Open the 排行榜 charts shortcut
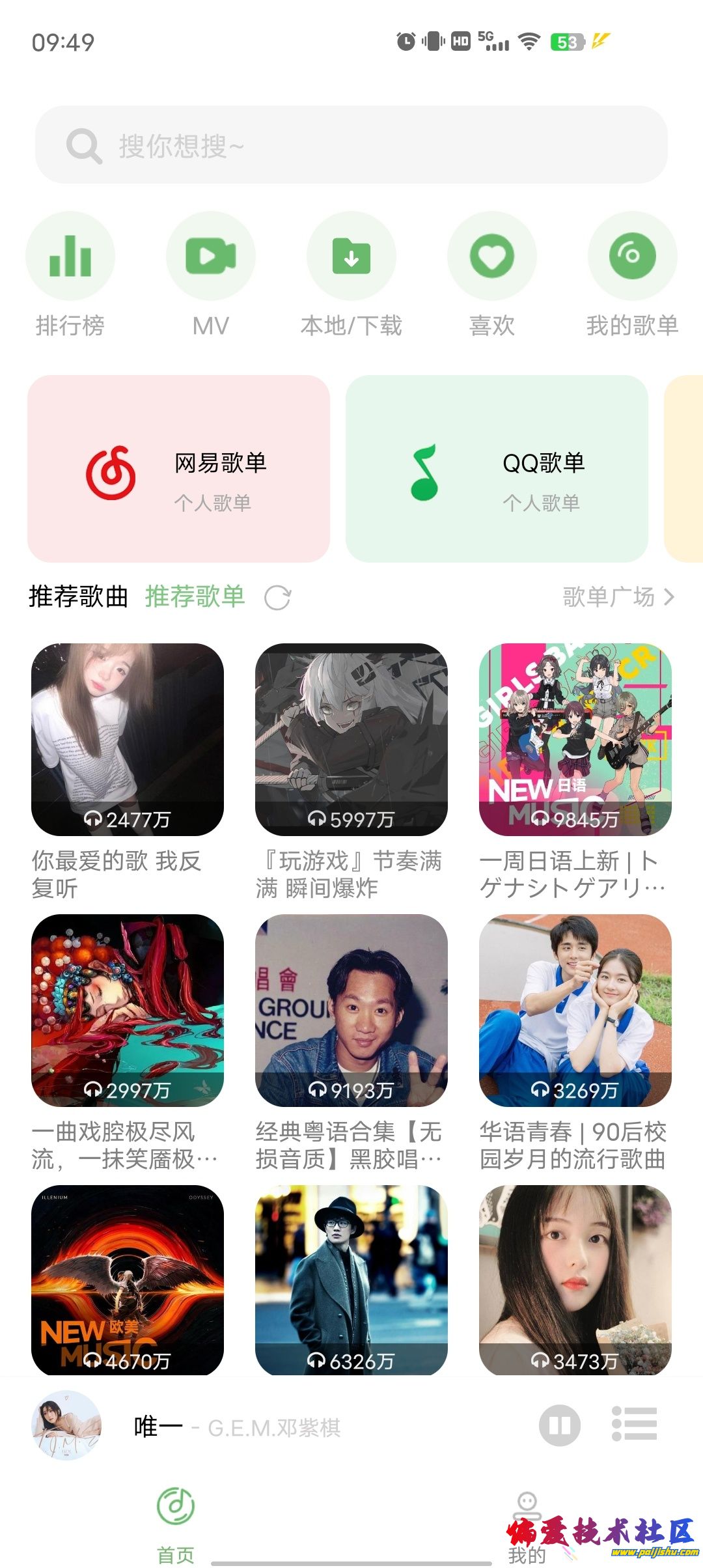Image resolution: width=703 pixels, height=1568 pixels. coord(70,256)
